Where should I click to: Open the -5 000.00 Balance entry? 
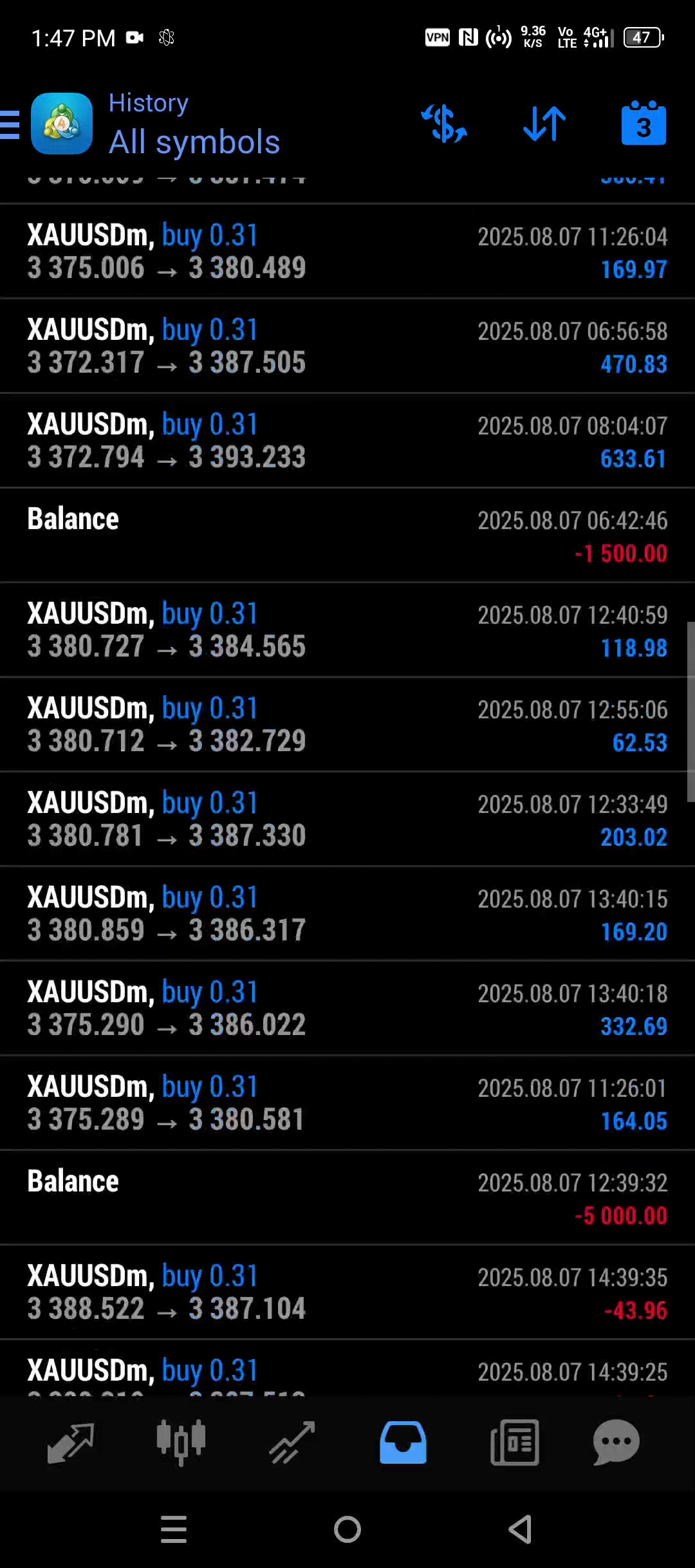click(347, 1198)
